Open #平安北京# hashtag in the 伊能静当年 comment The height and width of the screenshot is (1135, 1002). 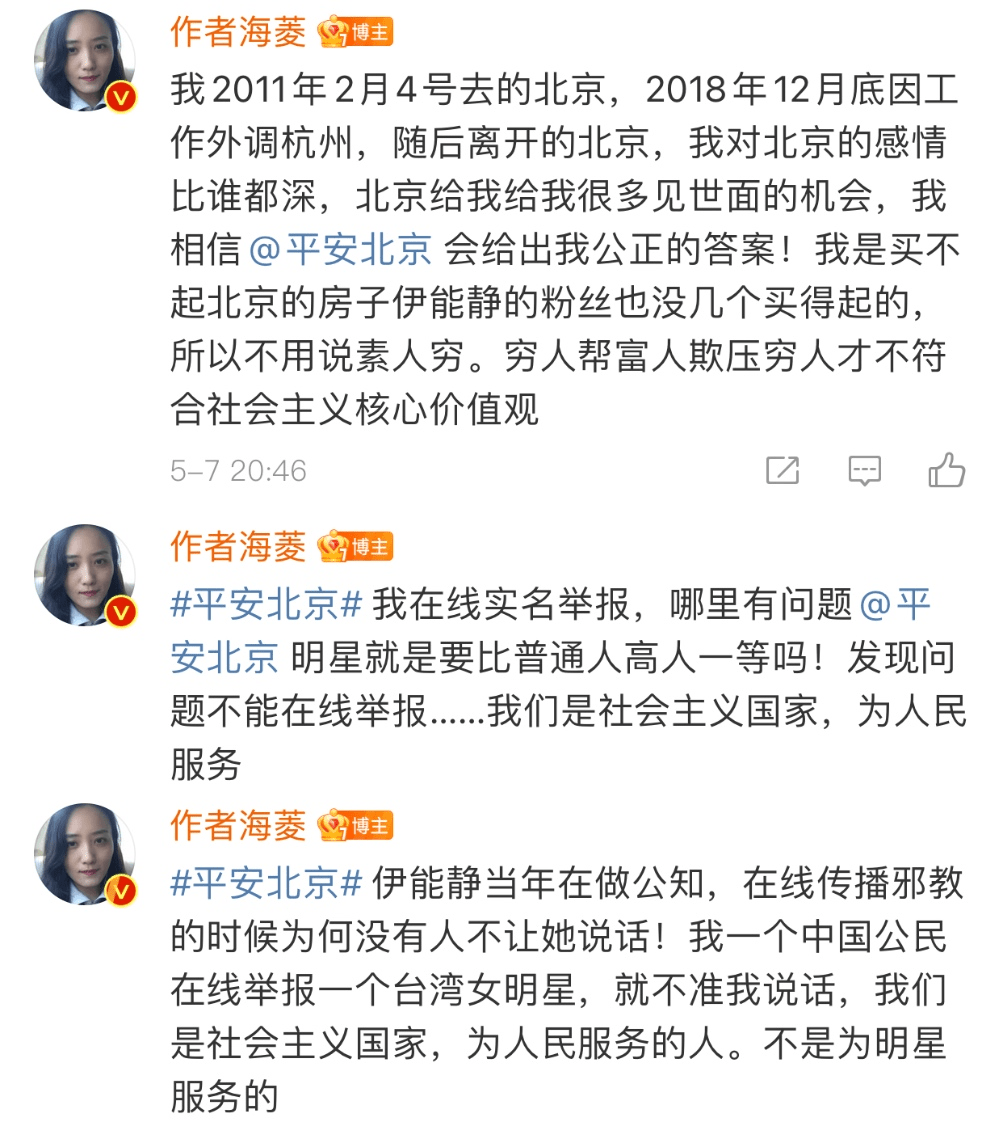coord(267,882)
